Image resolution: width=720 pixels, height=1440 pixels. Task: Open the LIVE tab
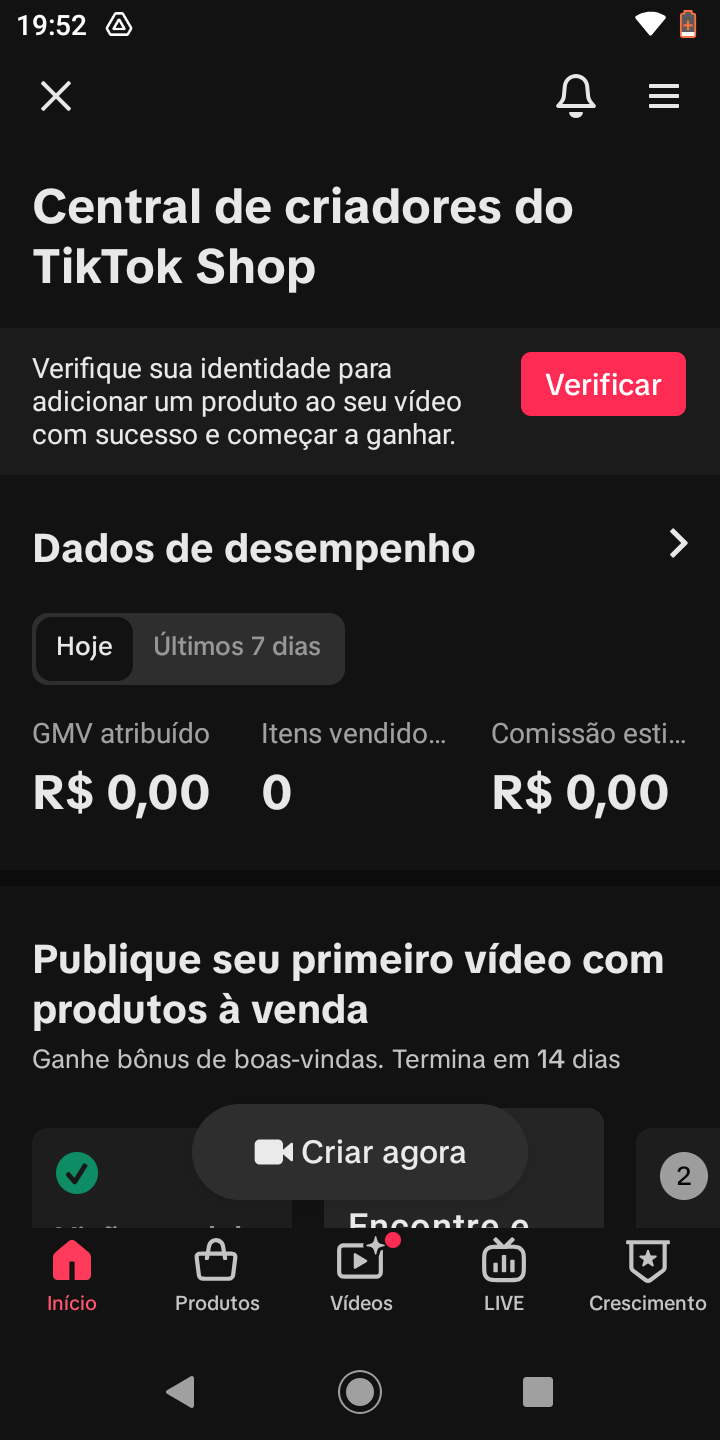pos(504,1275)
